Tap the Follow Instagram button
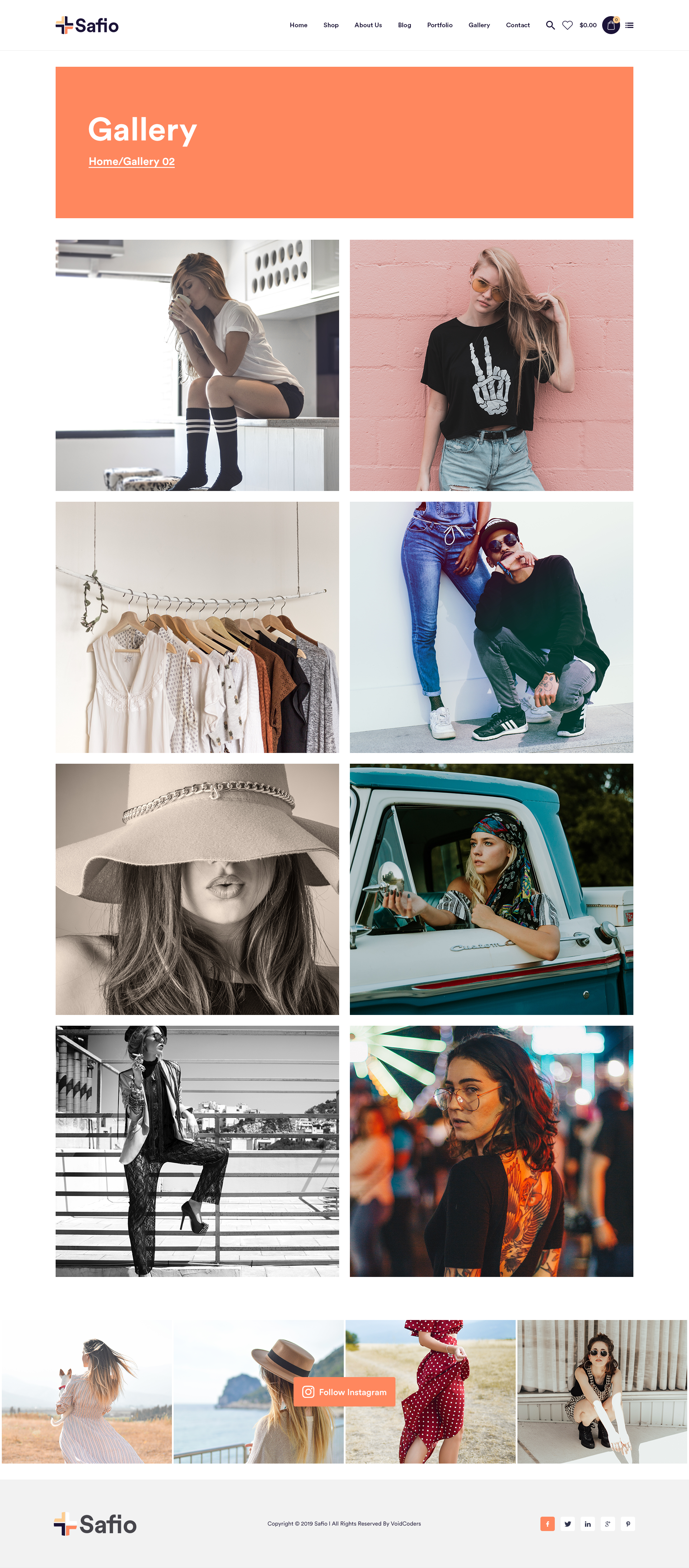The height and width of the screenshot is (1568, 689). [x=344, y=1391]
